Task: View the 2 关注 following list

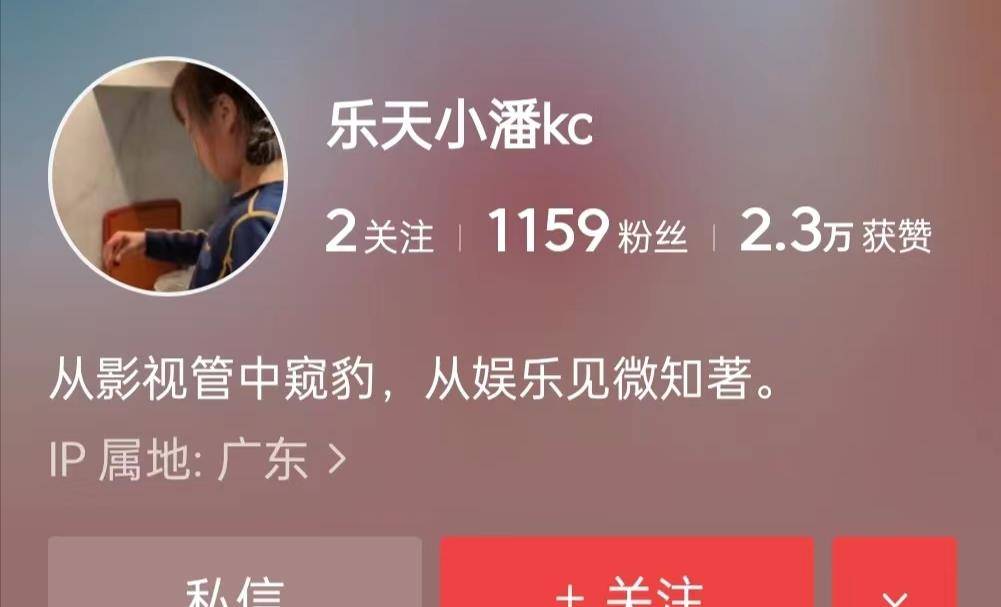Action: (379, 236)
